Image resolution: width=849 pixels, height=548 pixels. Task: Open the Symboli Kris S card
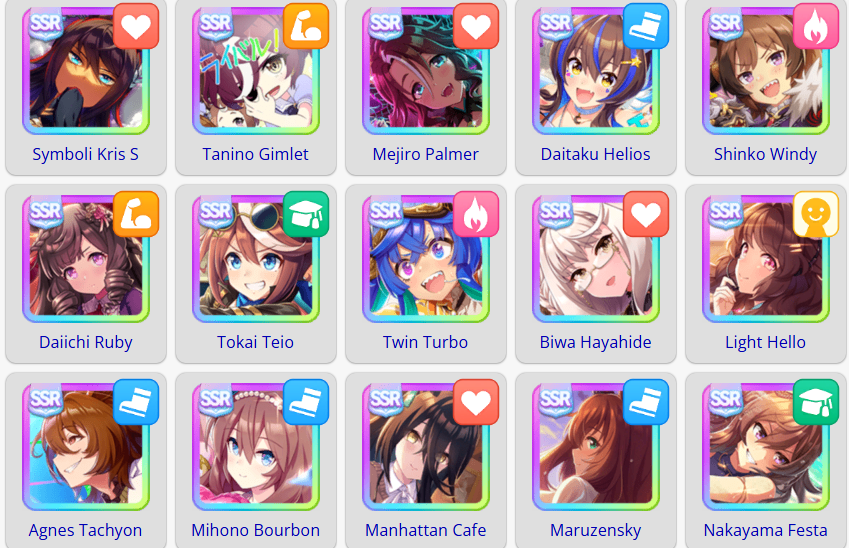85,75
